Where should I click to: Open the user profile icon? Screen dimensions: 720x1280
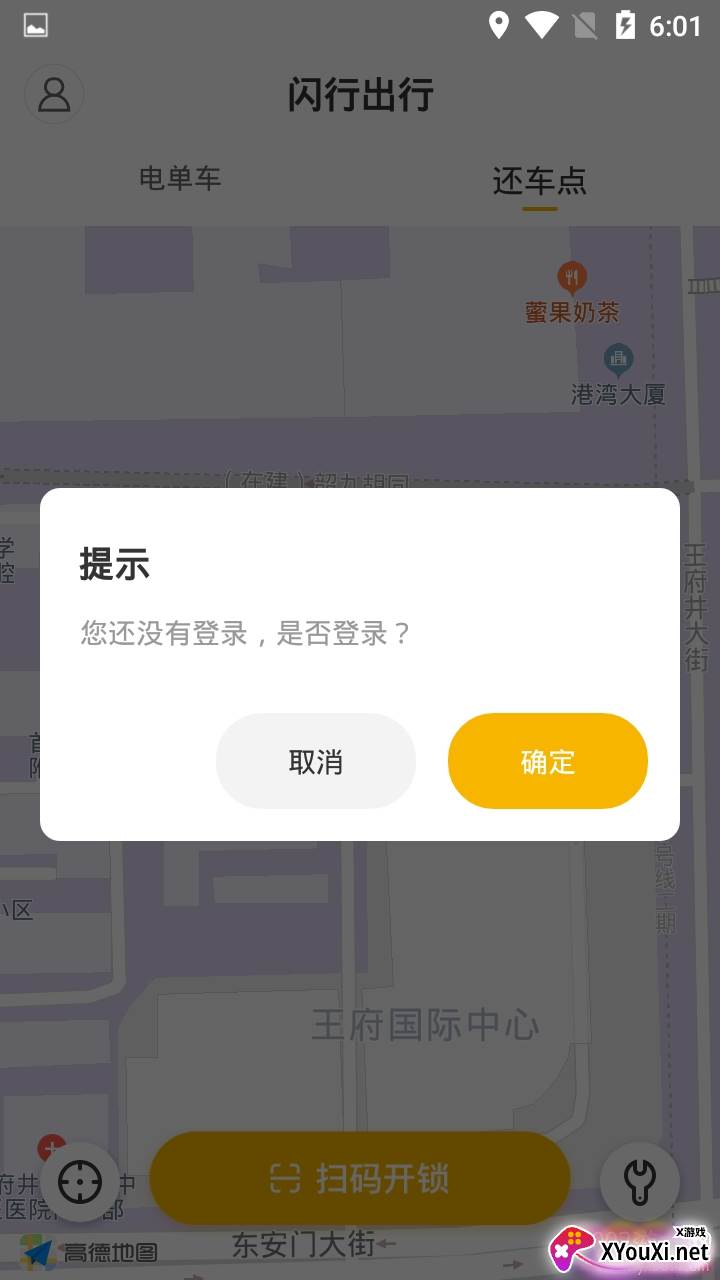54,95
